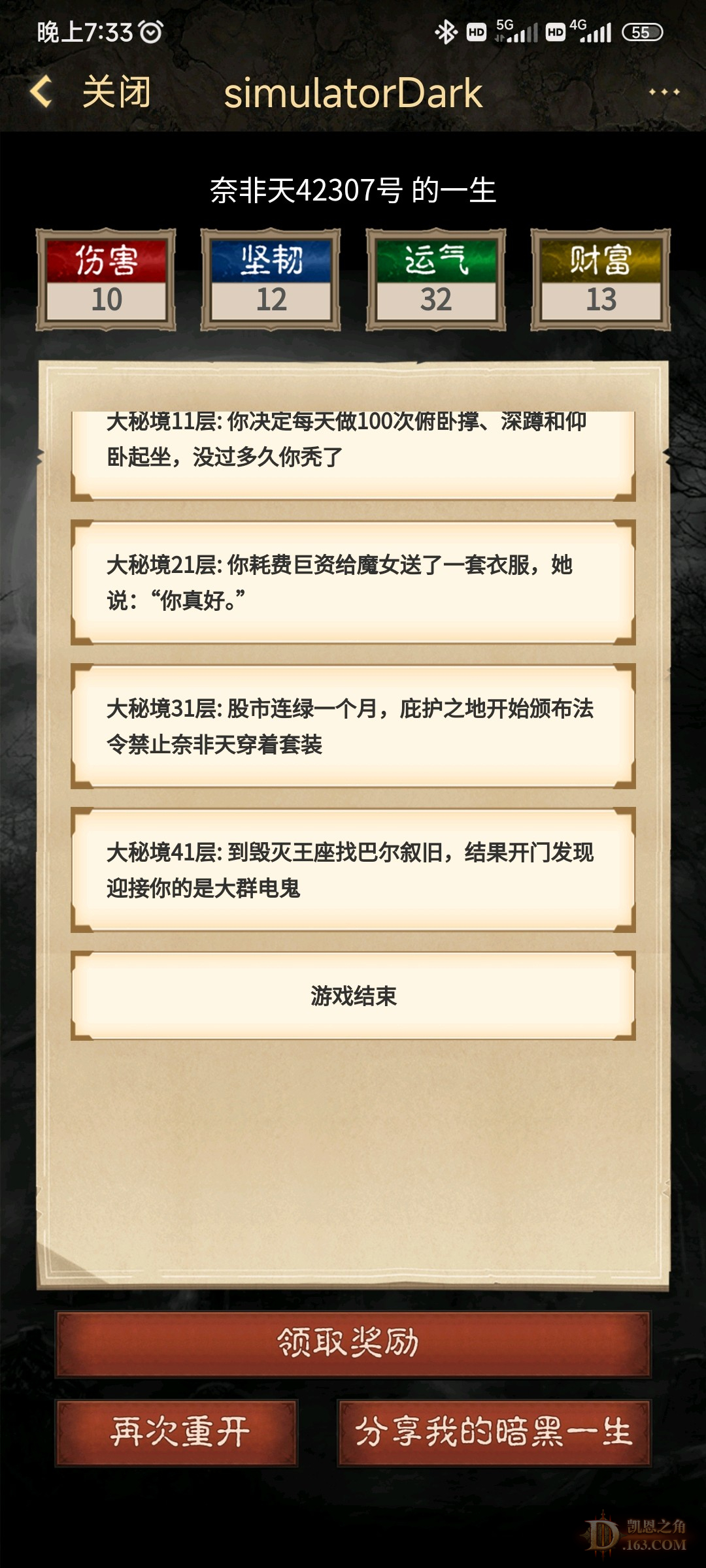Viewport: 706px width, 1568px height.
Task: Share via 分享我的暗黑一生
Action: (x=494, y=1433)
